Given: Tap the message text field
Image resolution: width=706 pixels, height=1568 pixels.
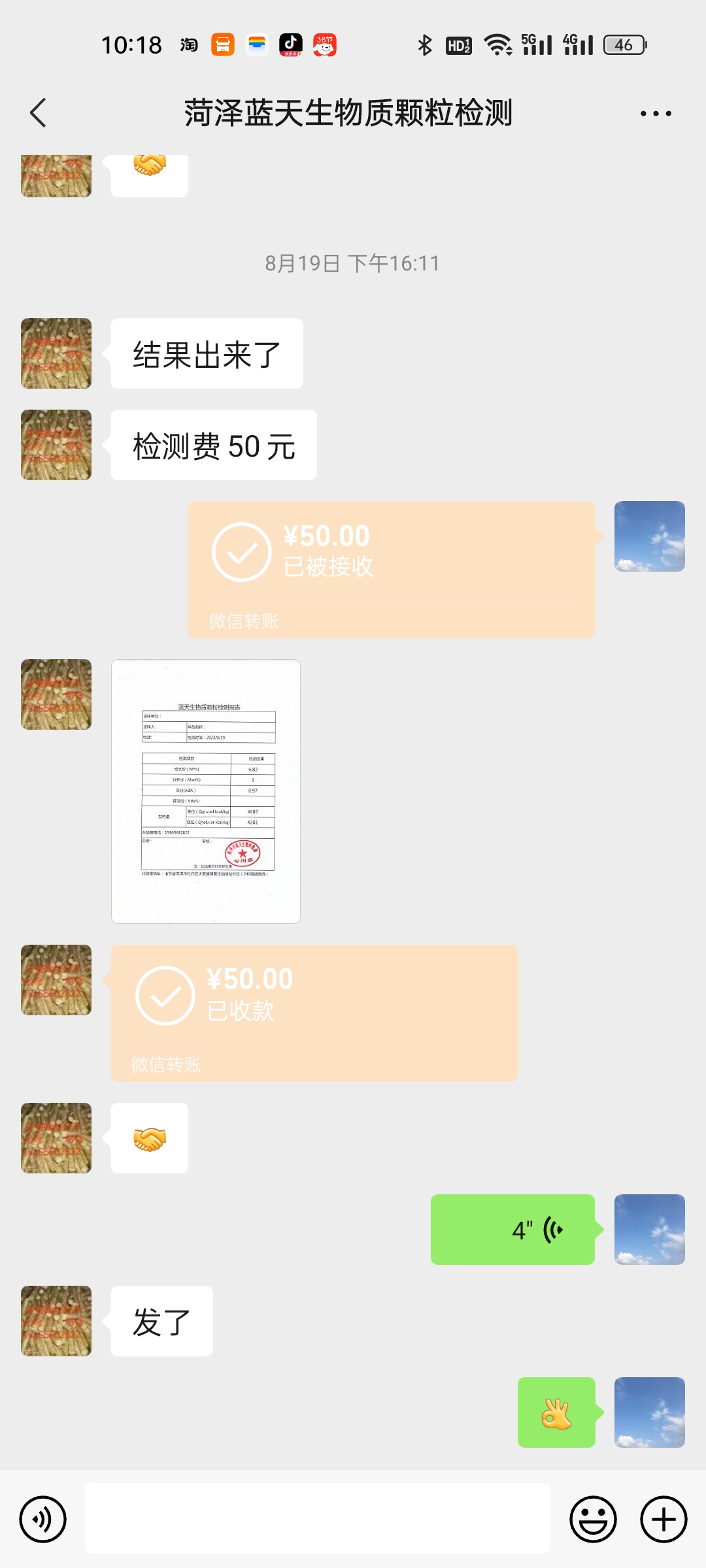Looking at the screenshot, I should pos(317,1519).
